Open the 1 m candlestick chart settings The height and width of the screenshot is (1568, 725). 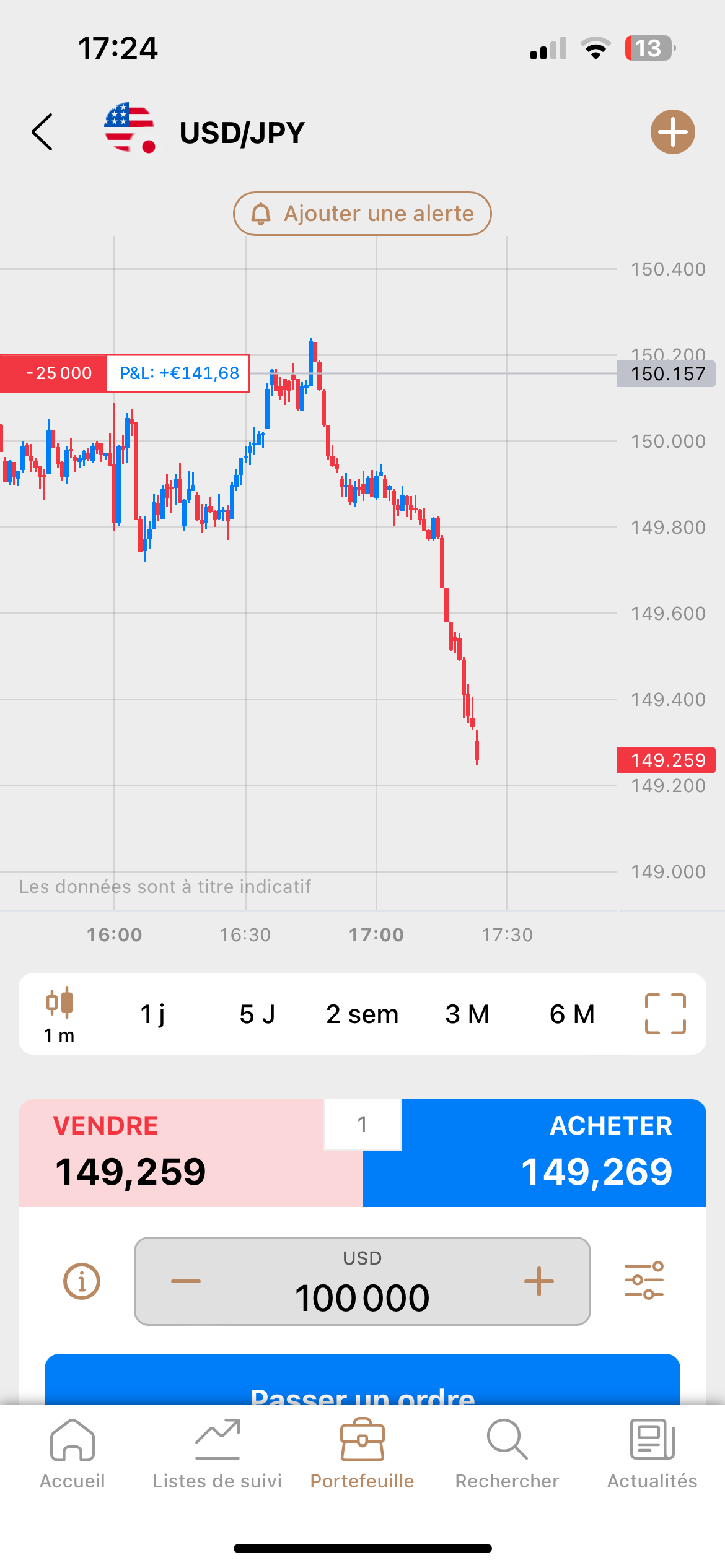59,1014
